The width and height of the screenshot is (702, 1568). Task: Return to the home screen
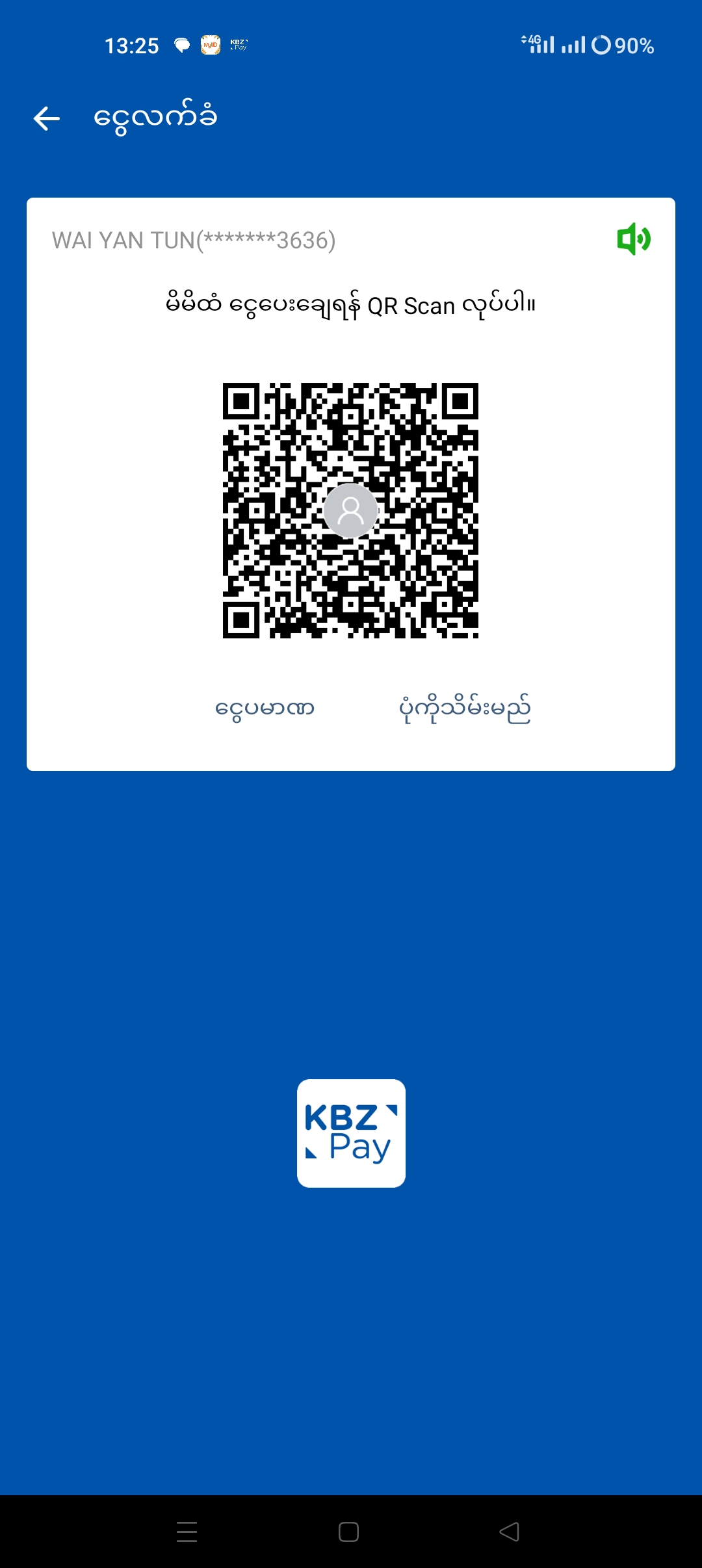point(348,1532)
